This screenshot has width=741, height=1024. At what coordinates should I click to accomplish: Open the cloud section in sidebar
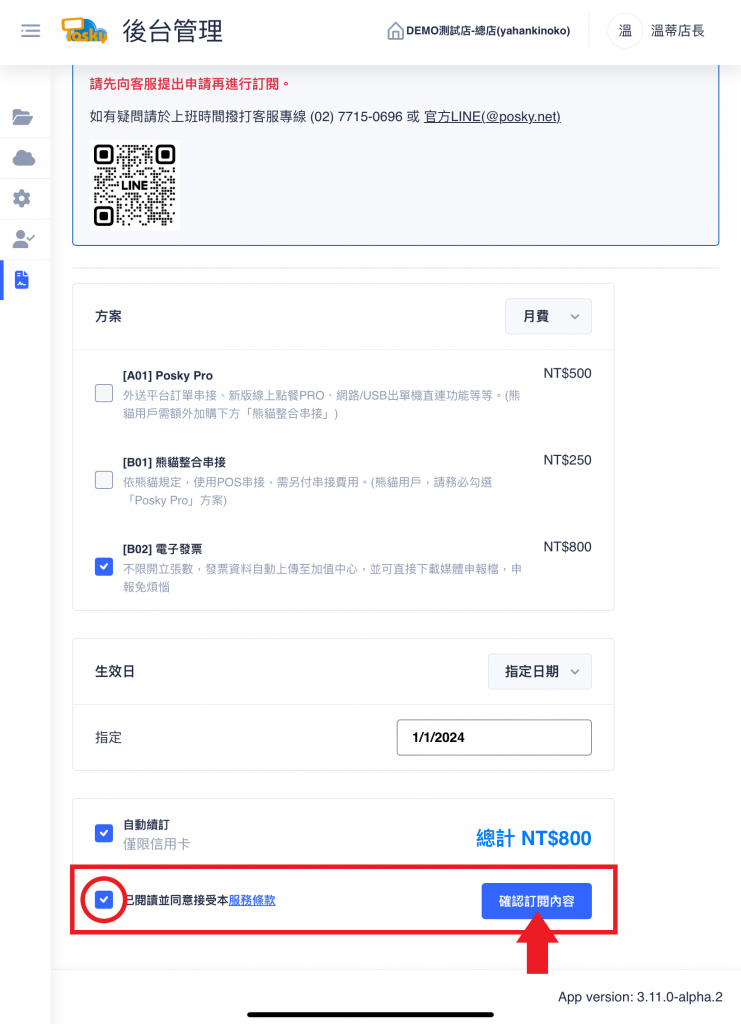(24, 158)
